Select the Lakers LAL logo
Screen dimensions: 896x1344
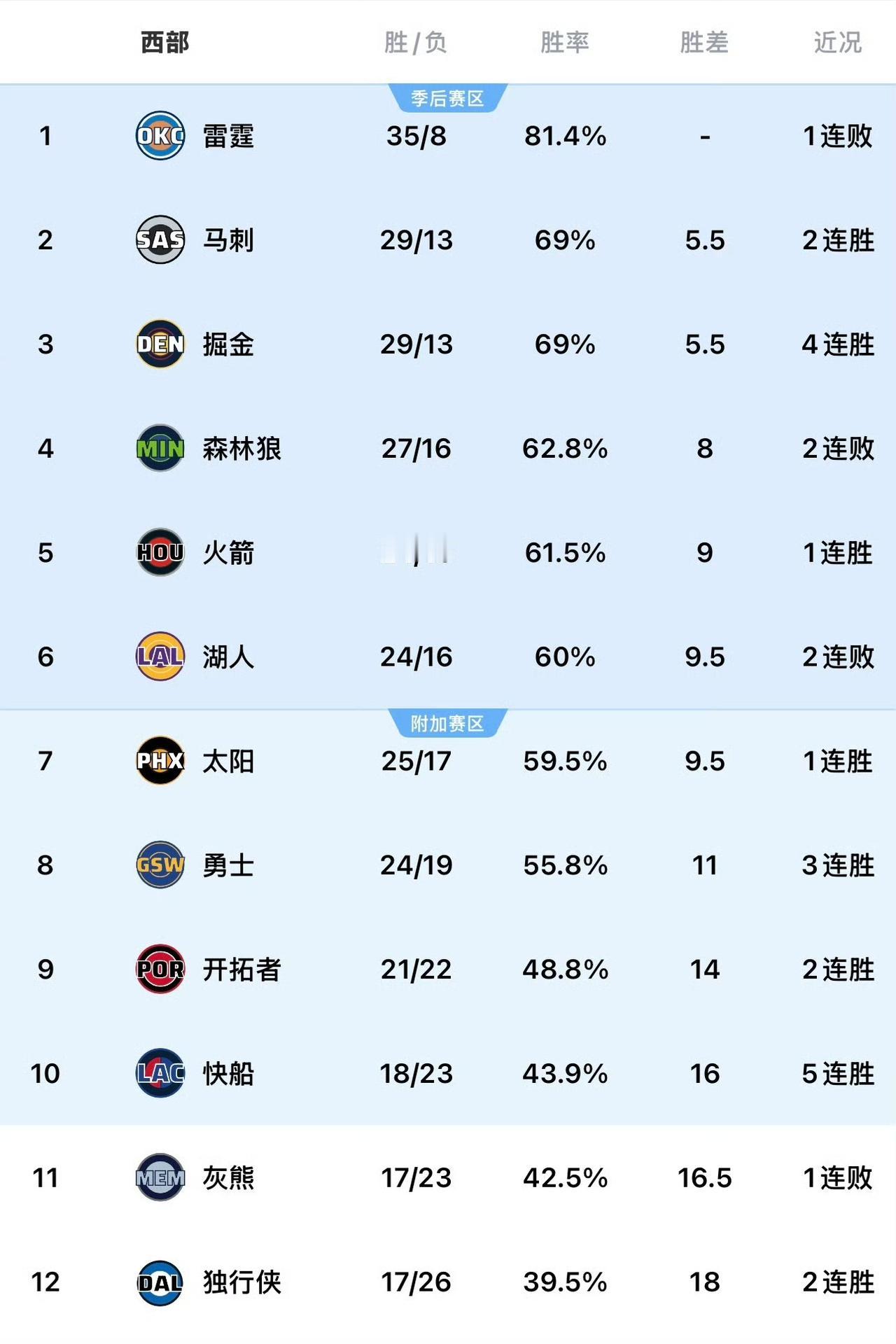pyautogui.click(x=160, y=657)
